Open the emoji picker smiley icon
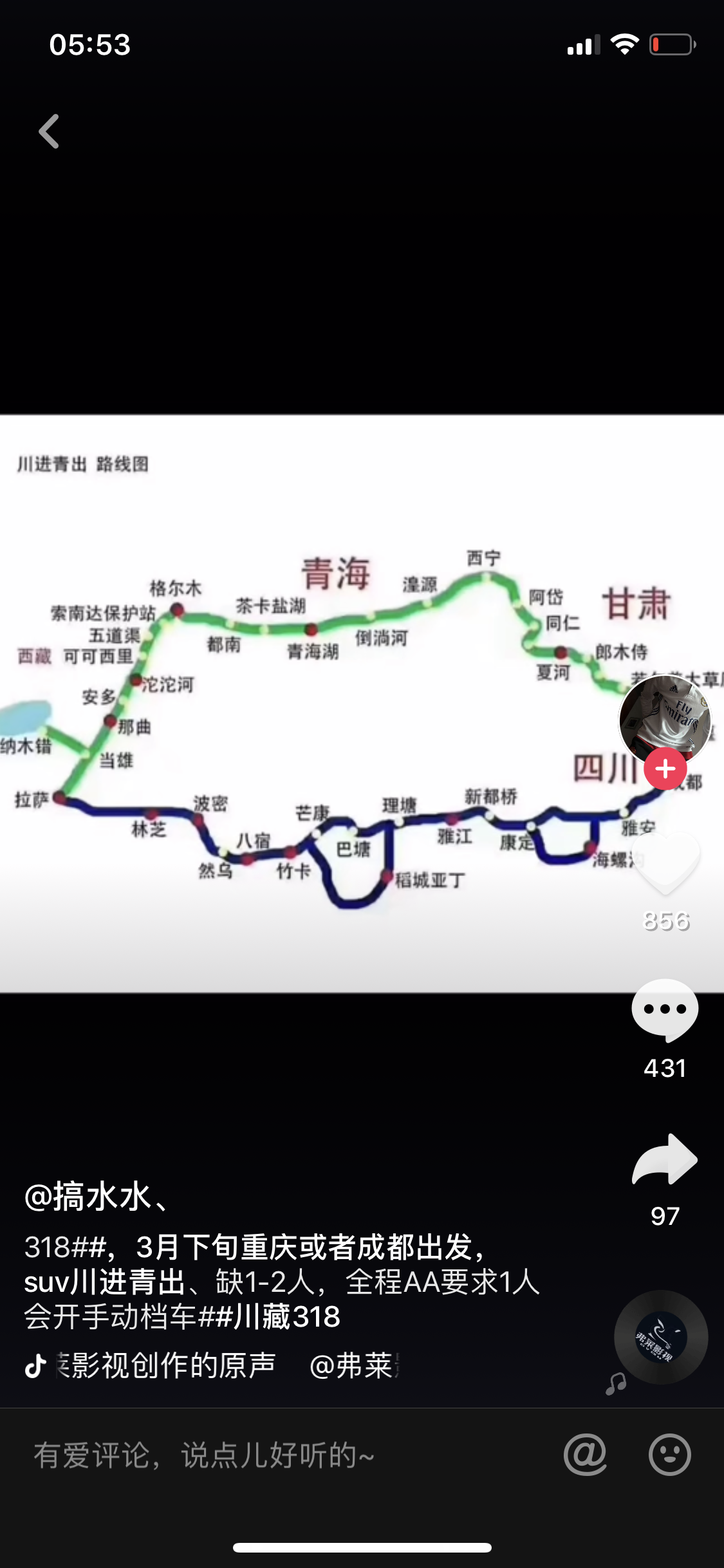Viewport: 724px width, 1568px height. pyautogui.click(x=670, y=1454)
